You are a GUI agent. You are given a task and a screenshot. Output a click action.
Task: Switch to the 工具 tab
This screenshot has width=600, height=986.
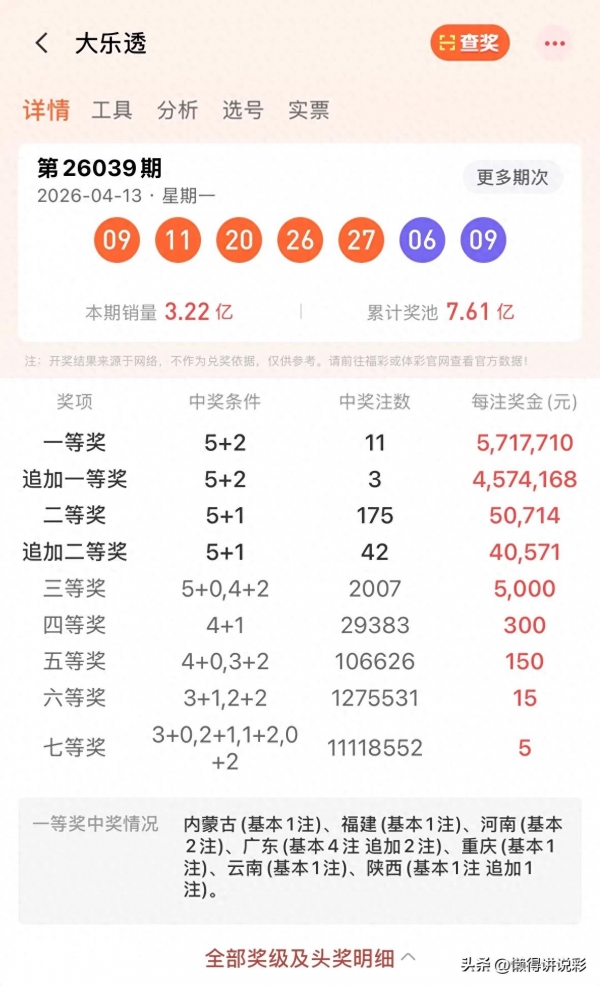click(x=112, y=110)
